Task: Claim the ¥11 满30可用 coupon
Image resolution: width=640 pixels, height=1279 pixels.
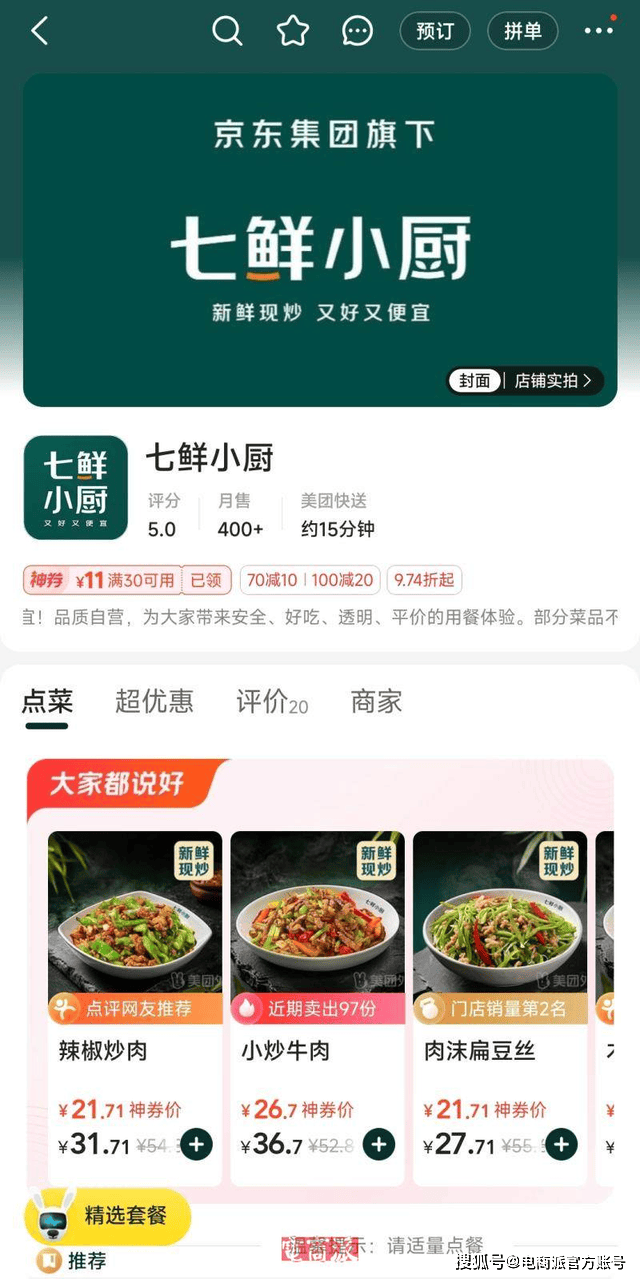Action: click(x=127, y=580)
